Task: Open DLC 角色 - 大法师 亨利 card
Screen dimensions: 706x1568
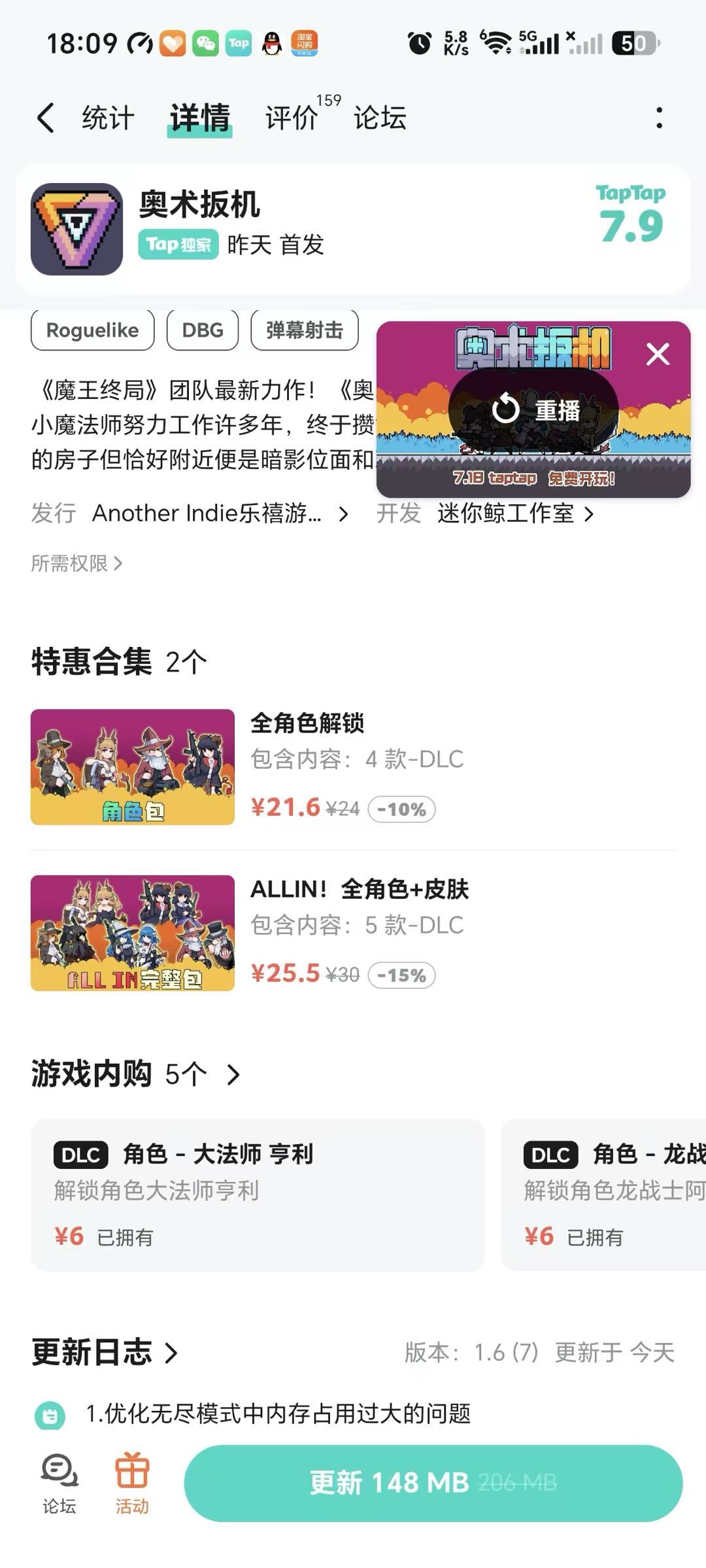Action: coord(258,1194)
